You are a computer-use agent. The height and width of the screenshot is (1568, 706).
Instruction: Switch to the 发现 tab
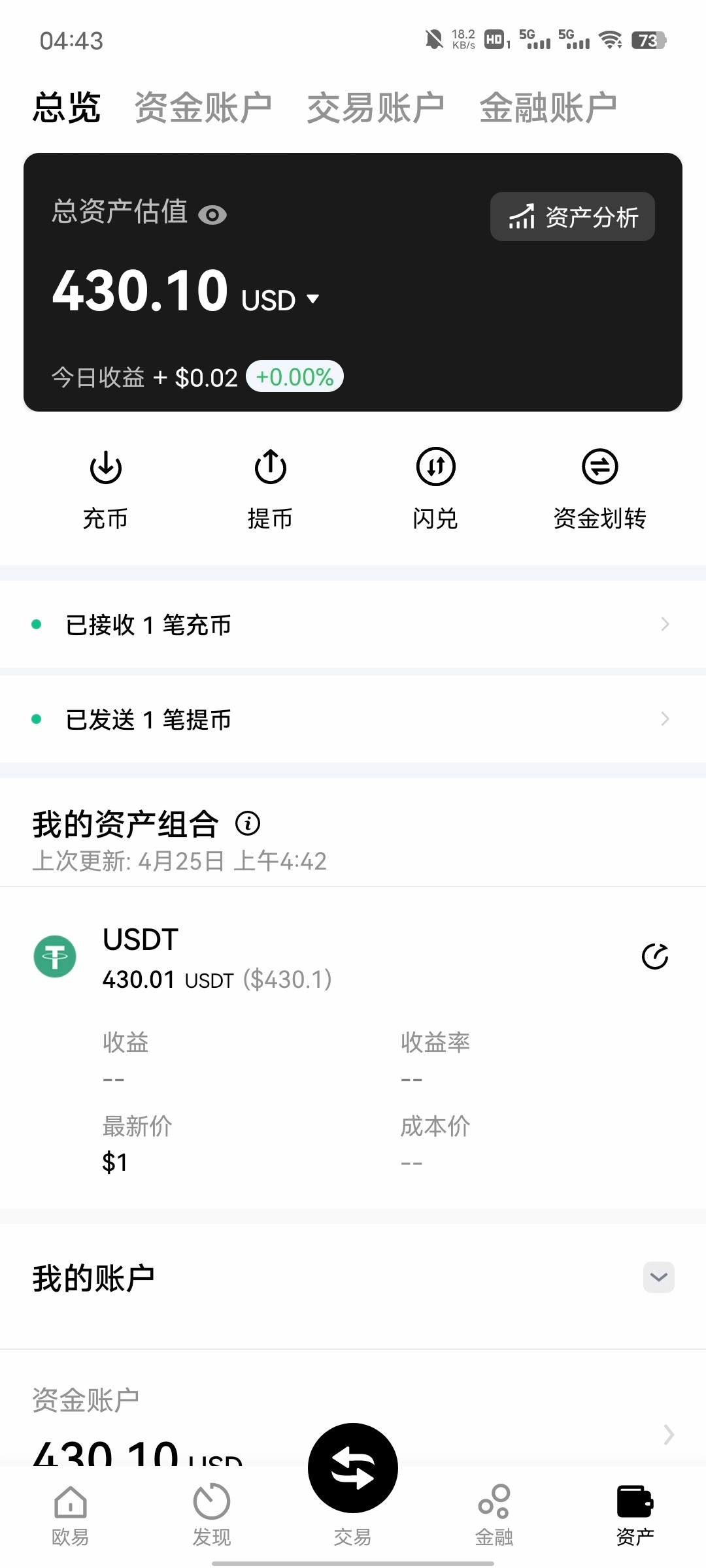[x=211, y=1514]
